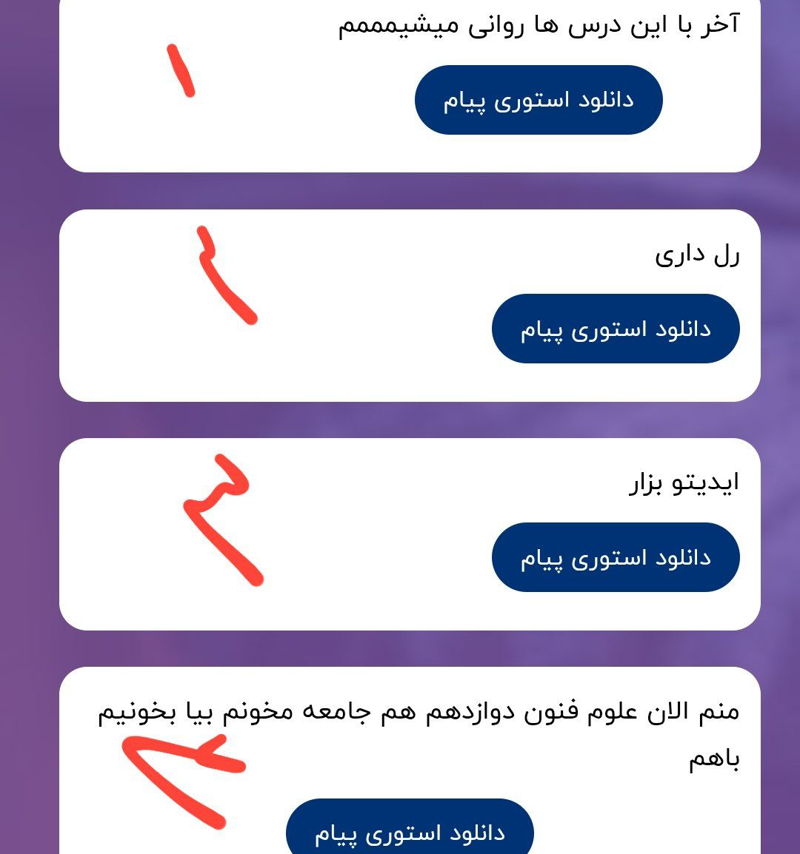
Task: Download story for the علوم فنون دوازدهم message
Action: click(410, 832)
